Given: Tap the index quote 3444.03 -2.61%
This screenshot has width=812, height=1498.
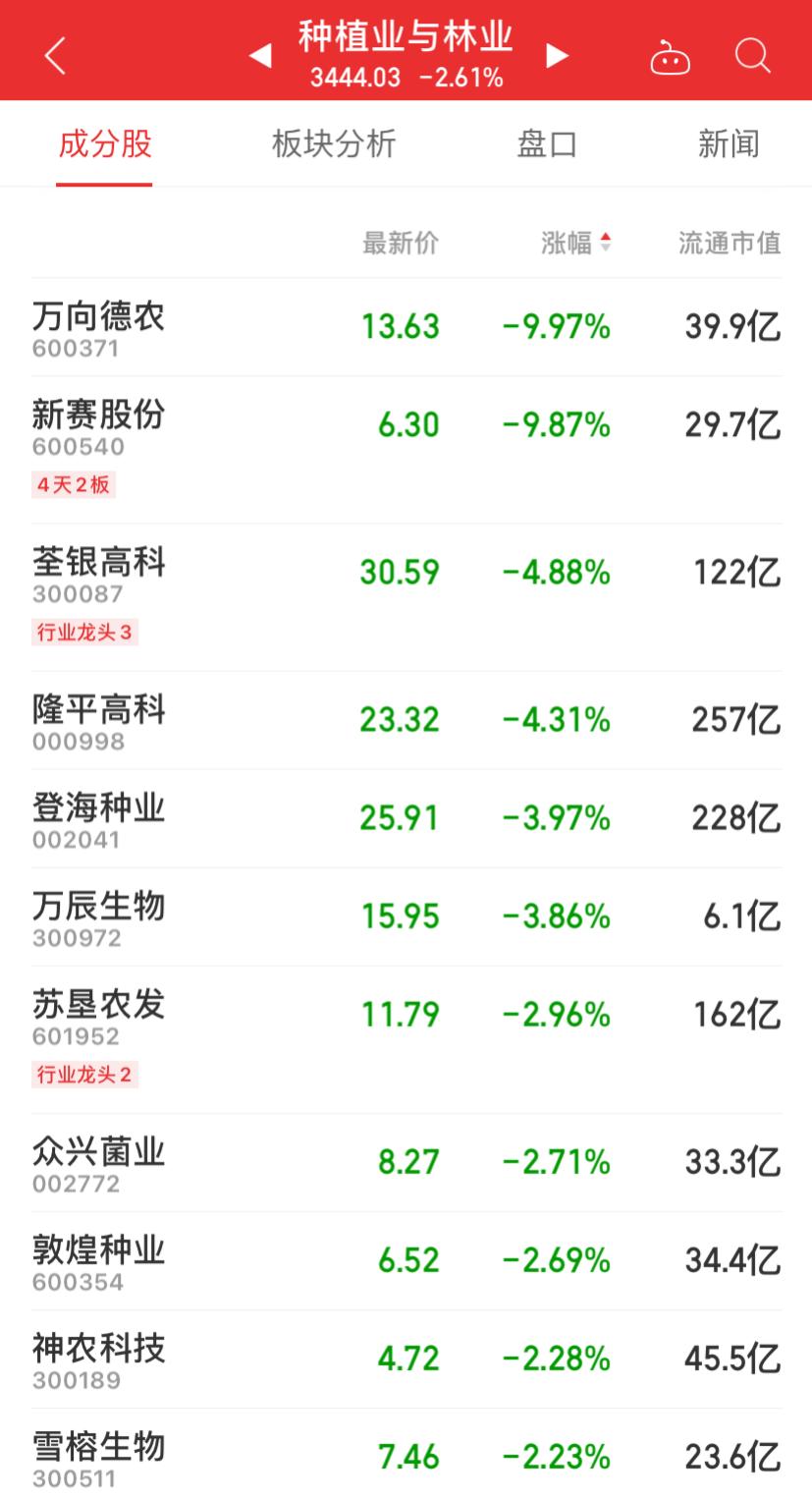Looking at the screenshot, I should click(406, 77).
